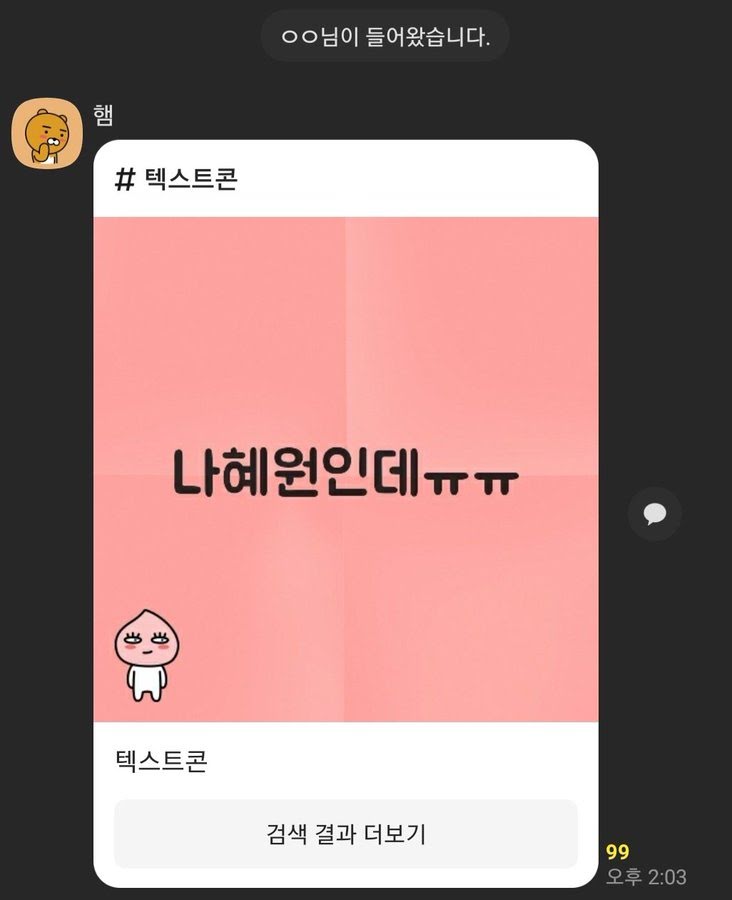The image size is (732, 900).
Task: Reply with the speech bubble icon
Action: pyautogui.click(x=655, y=514)
